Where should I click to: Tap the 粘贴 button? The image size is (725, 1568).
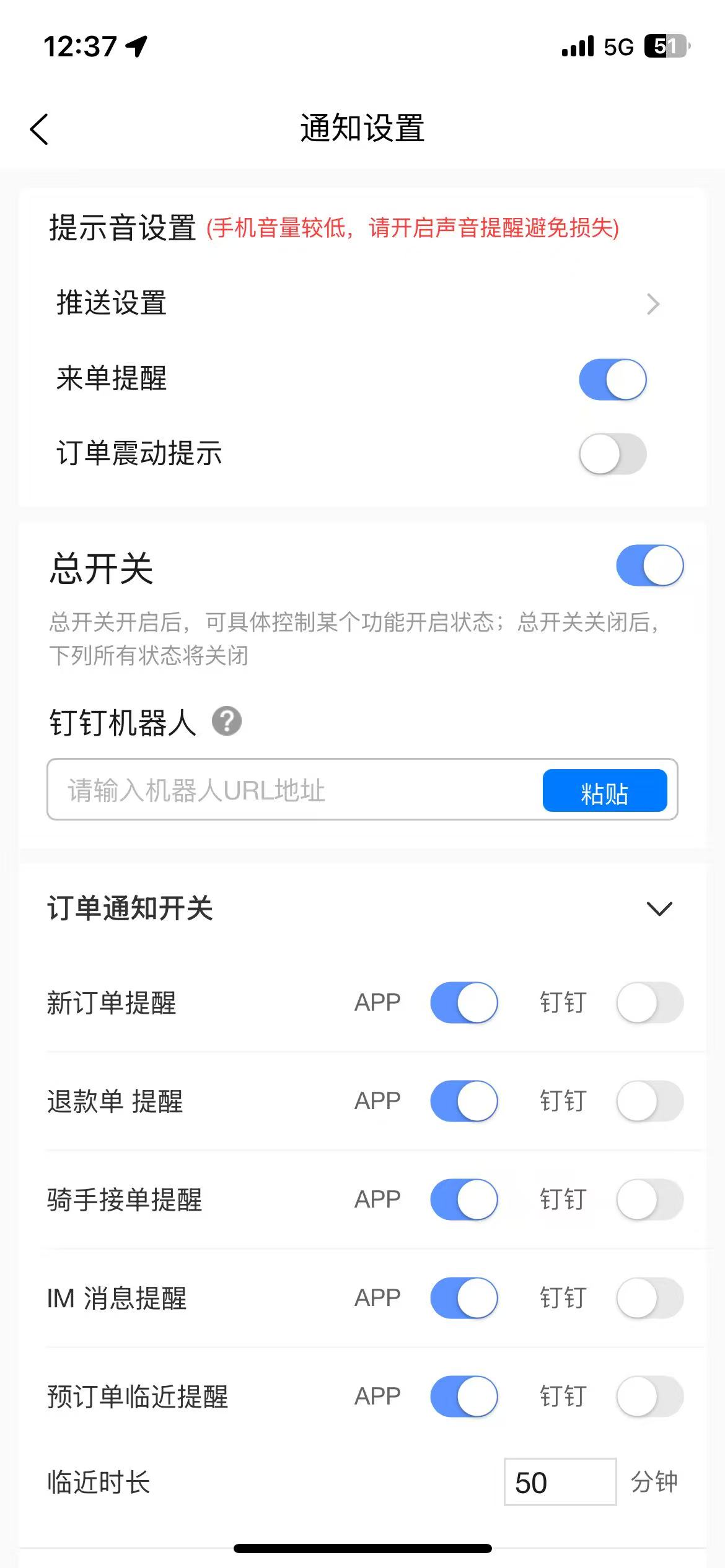604,791
